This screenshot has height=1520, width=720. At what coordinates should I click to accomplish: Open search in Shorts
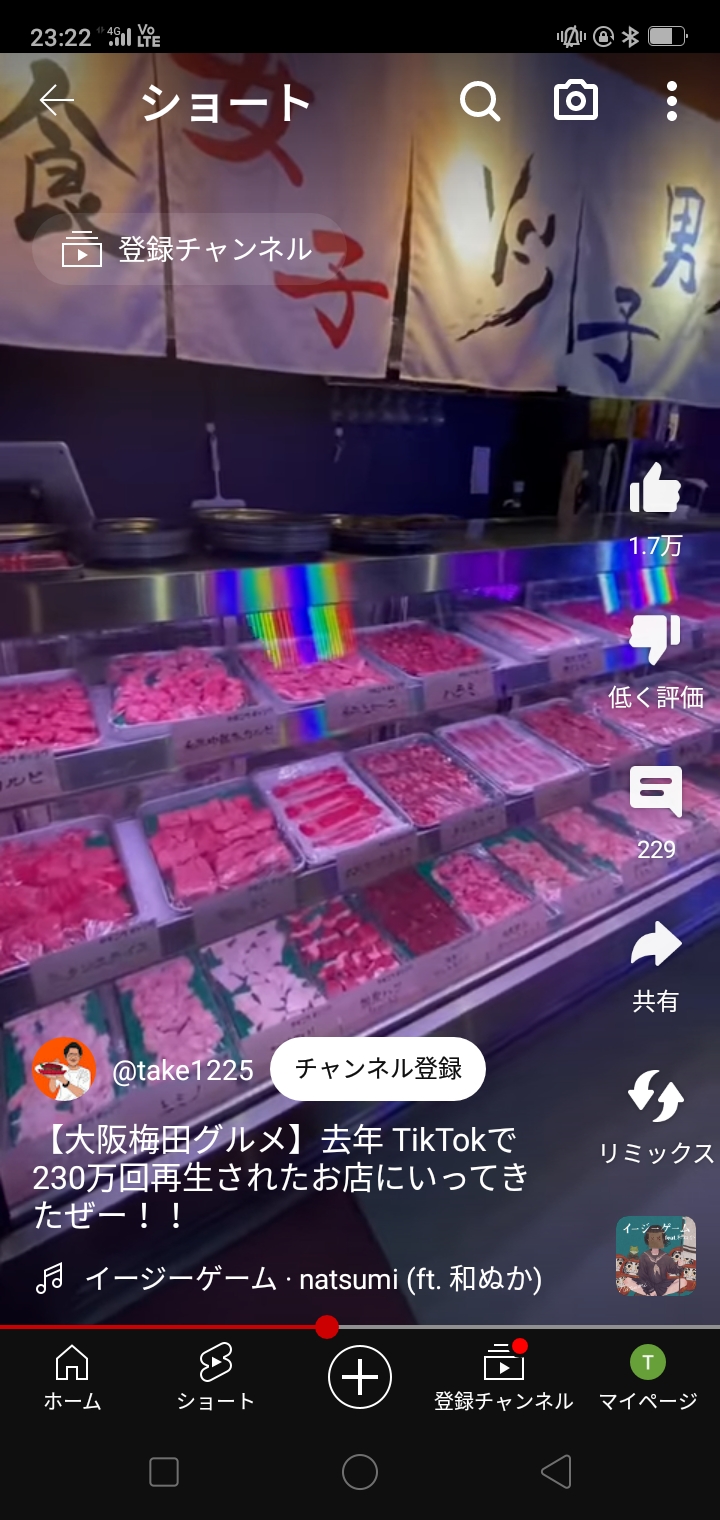point(480,101)
